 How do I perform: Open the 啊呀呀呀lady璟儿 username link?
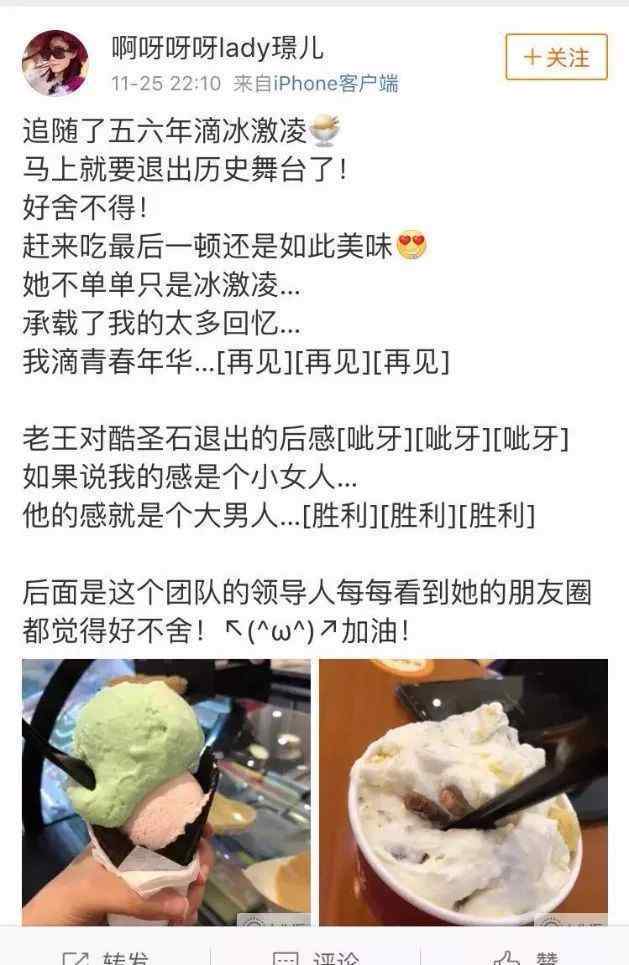(217, 46)
